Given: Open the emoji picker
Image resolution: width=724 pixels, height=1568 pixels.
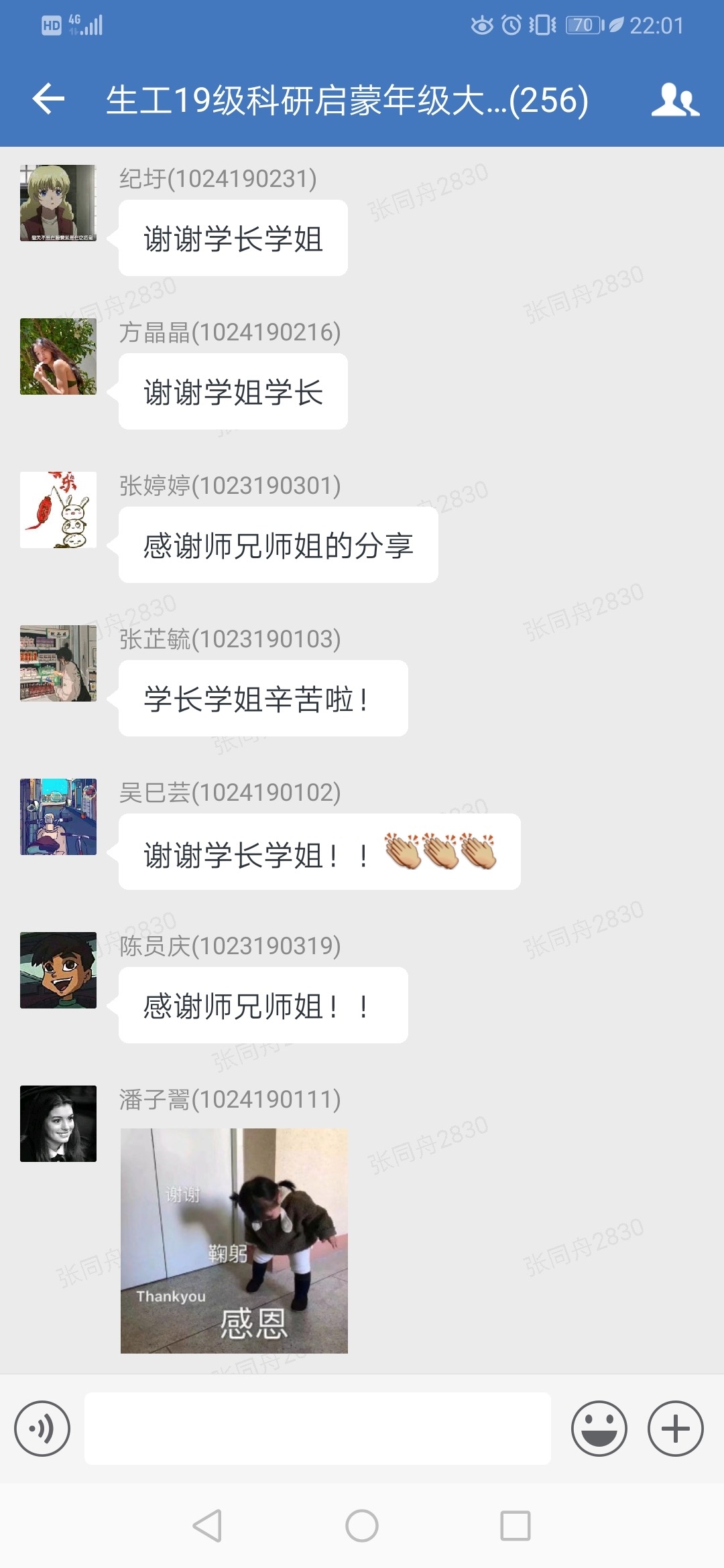Looking at the screenshot, I should [x=599, y=1428].
